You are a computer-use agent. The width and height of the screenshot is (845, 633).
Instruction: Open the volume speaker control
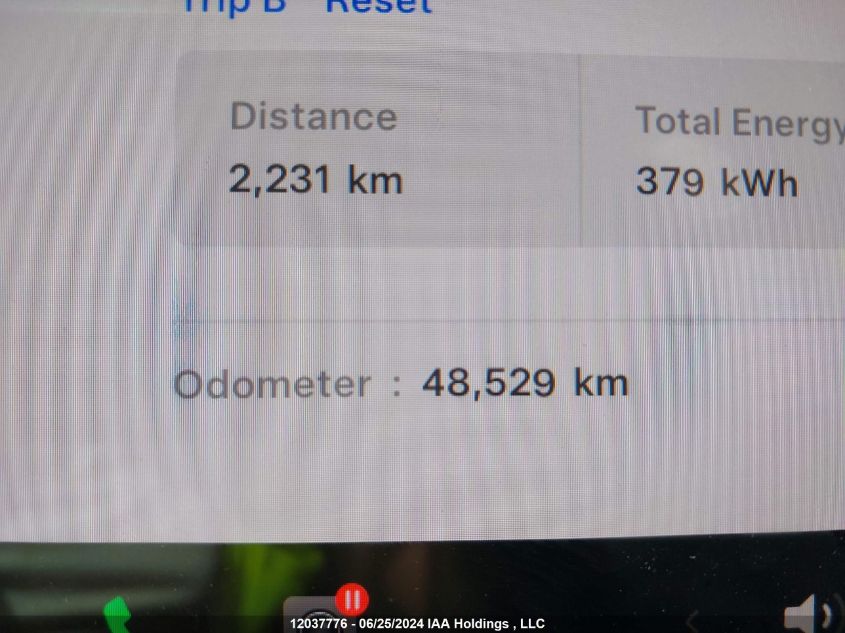tap(806, 612)
